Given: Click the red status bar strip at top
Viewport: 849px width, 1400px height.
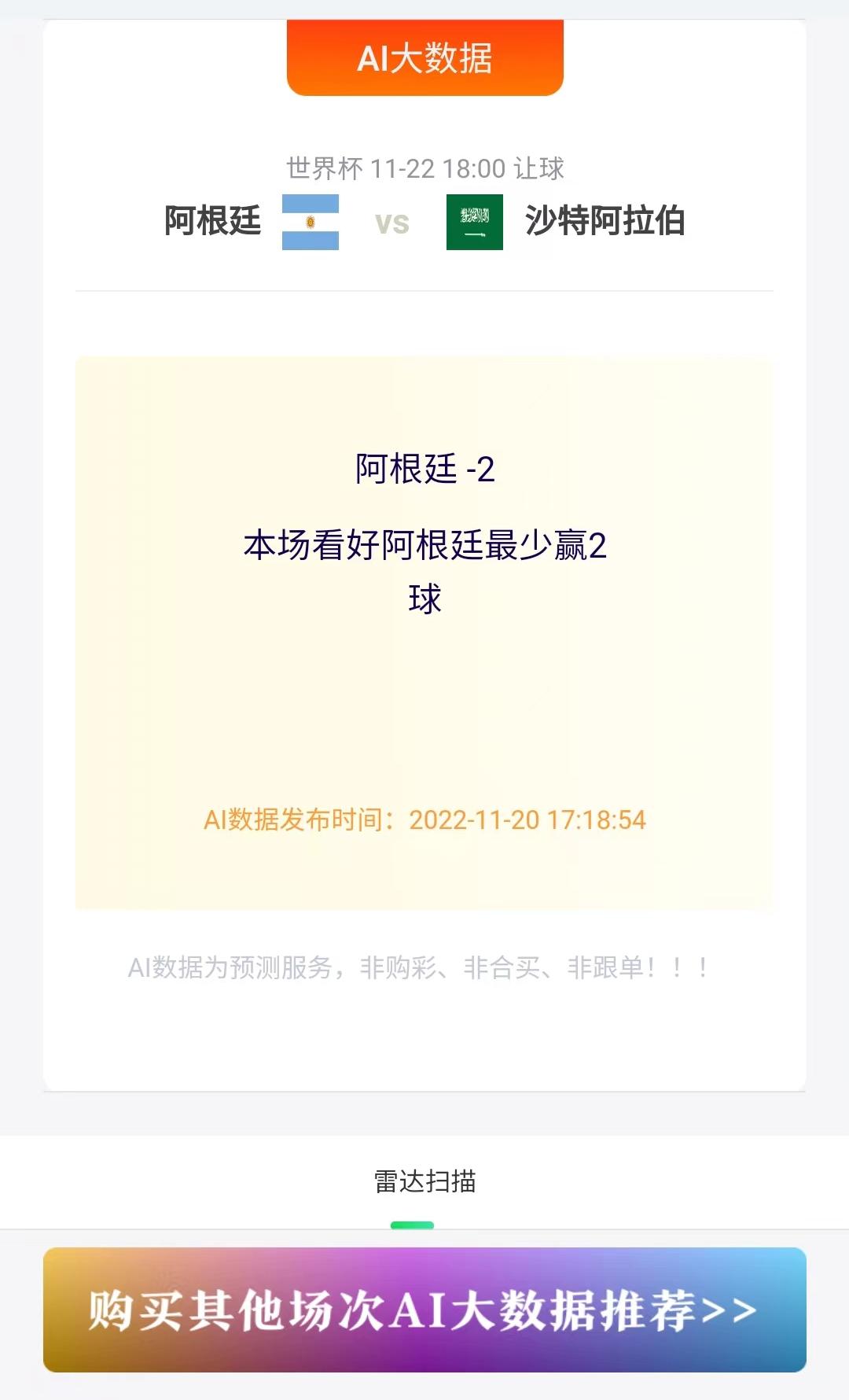Looking at the screenshot, I should coord(424,8).
